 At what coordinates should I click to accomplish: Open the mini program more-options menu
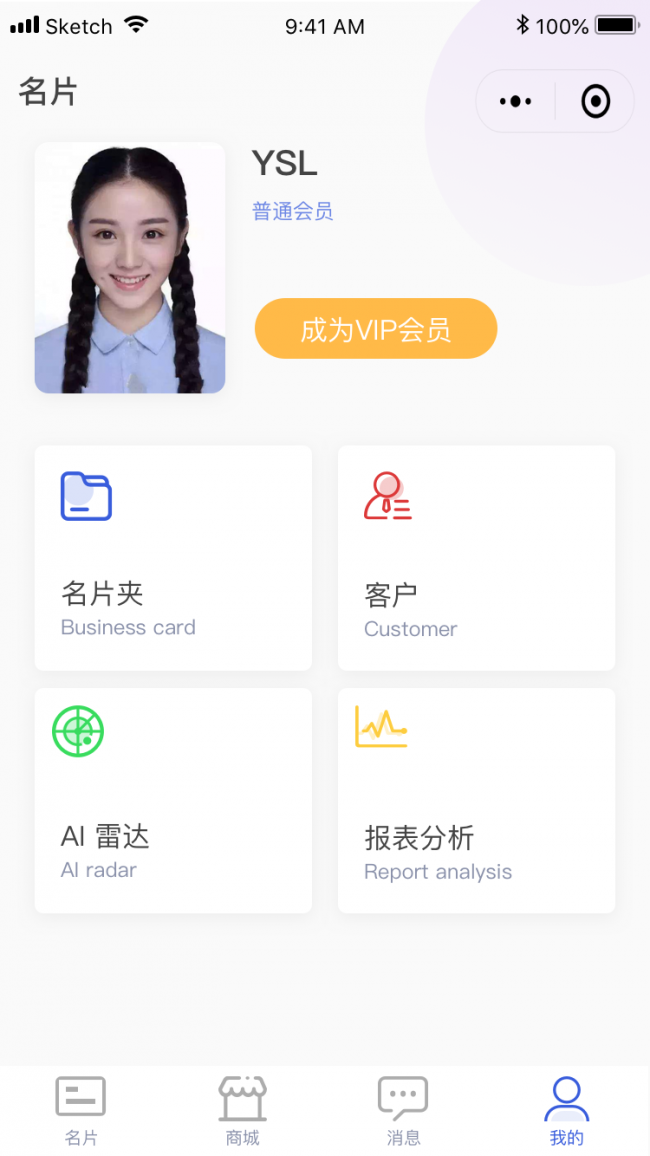coord(516,101)
